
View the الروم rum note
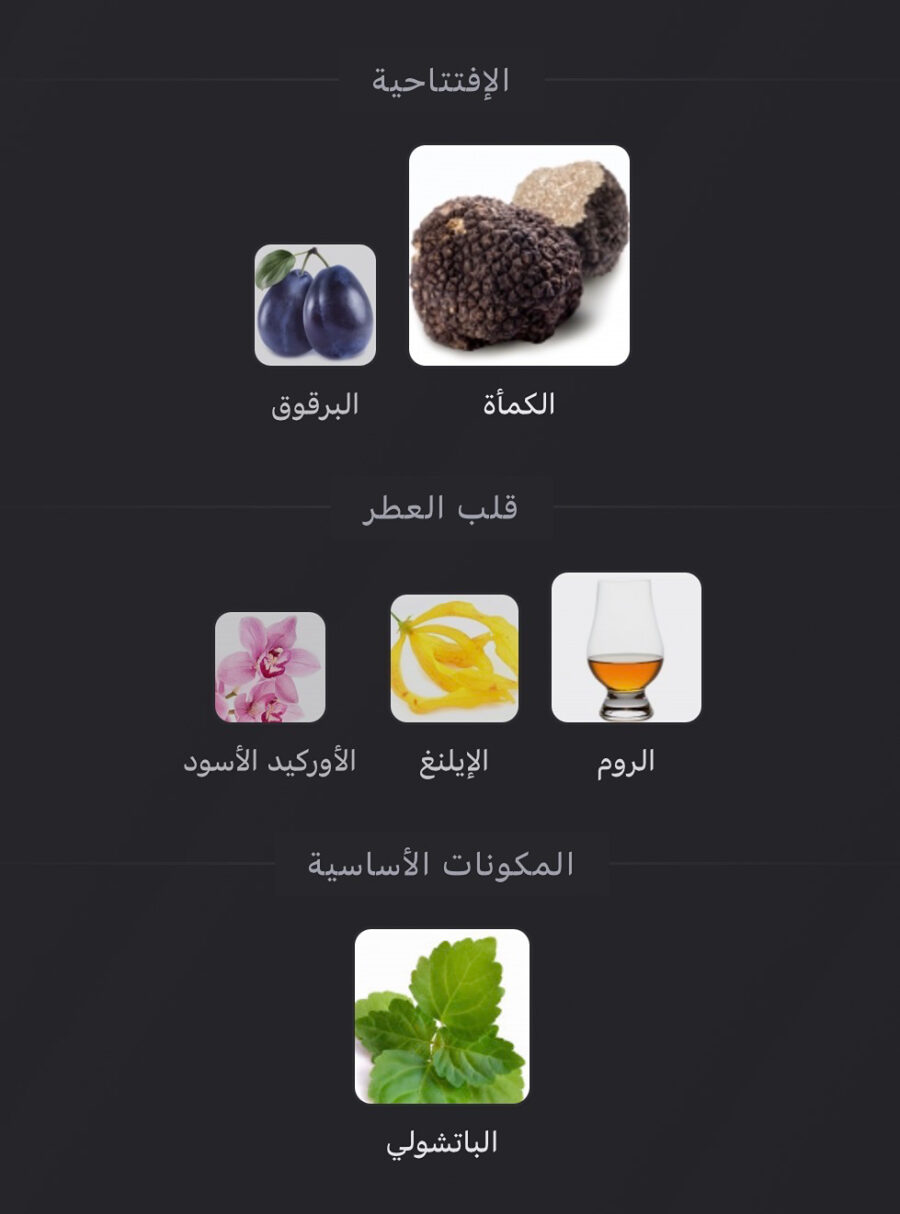point(626,647)
